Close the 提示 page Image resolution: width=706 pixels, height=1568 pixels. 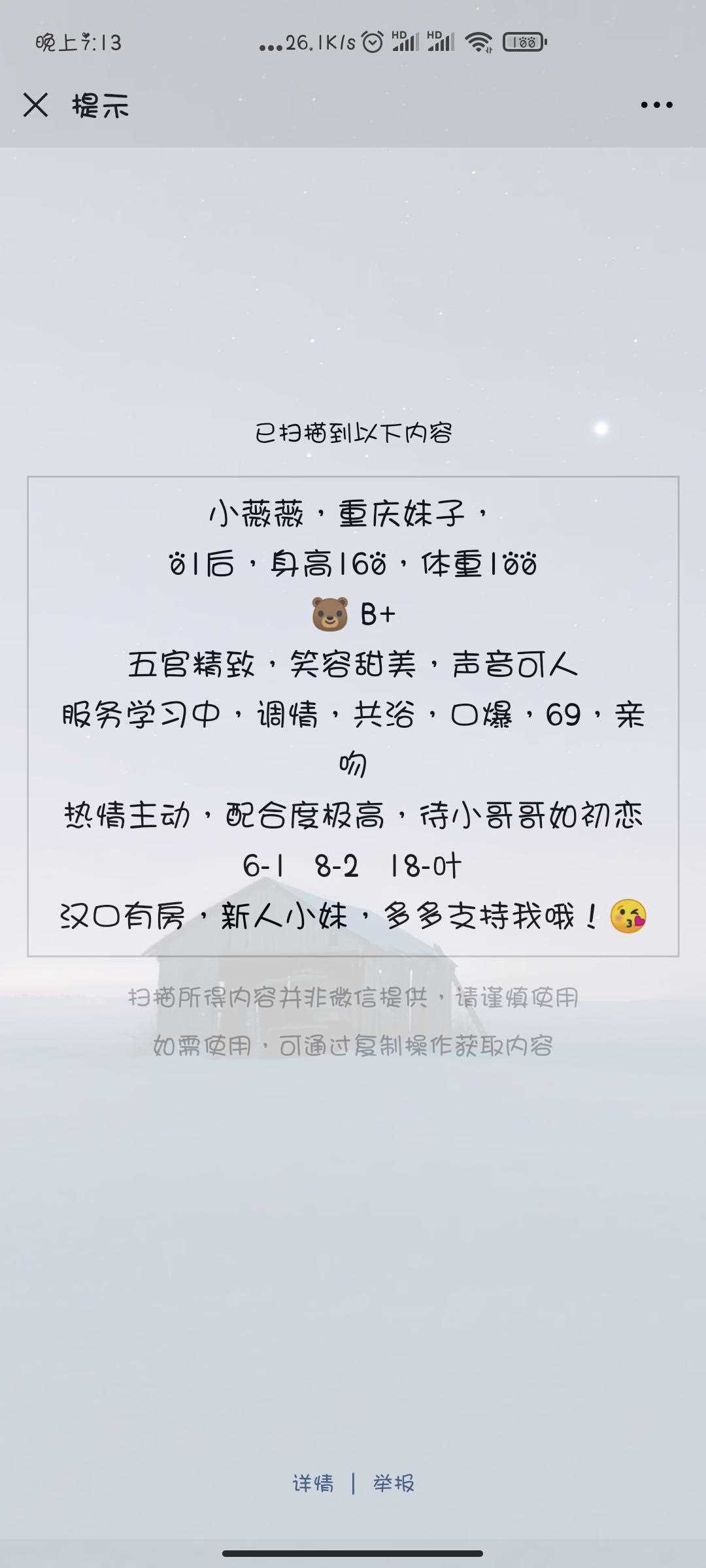click(x=35, y=105)
